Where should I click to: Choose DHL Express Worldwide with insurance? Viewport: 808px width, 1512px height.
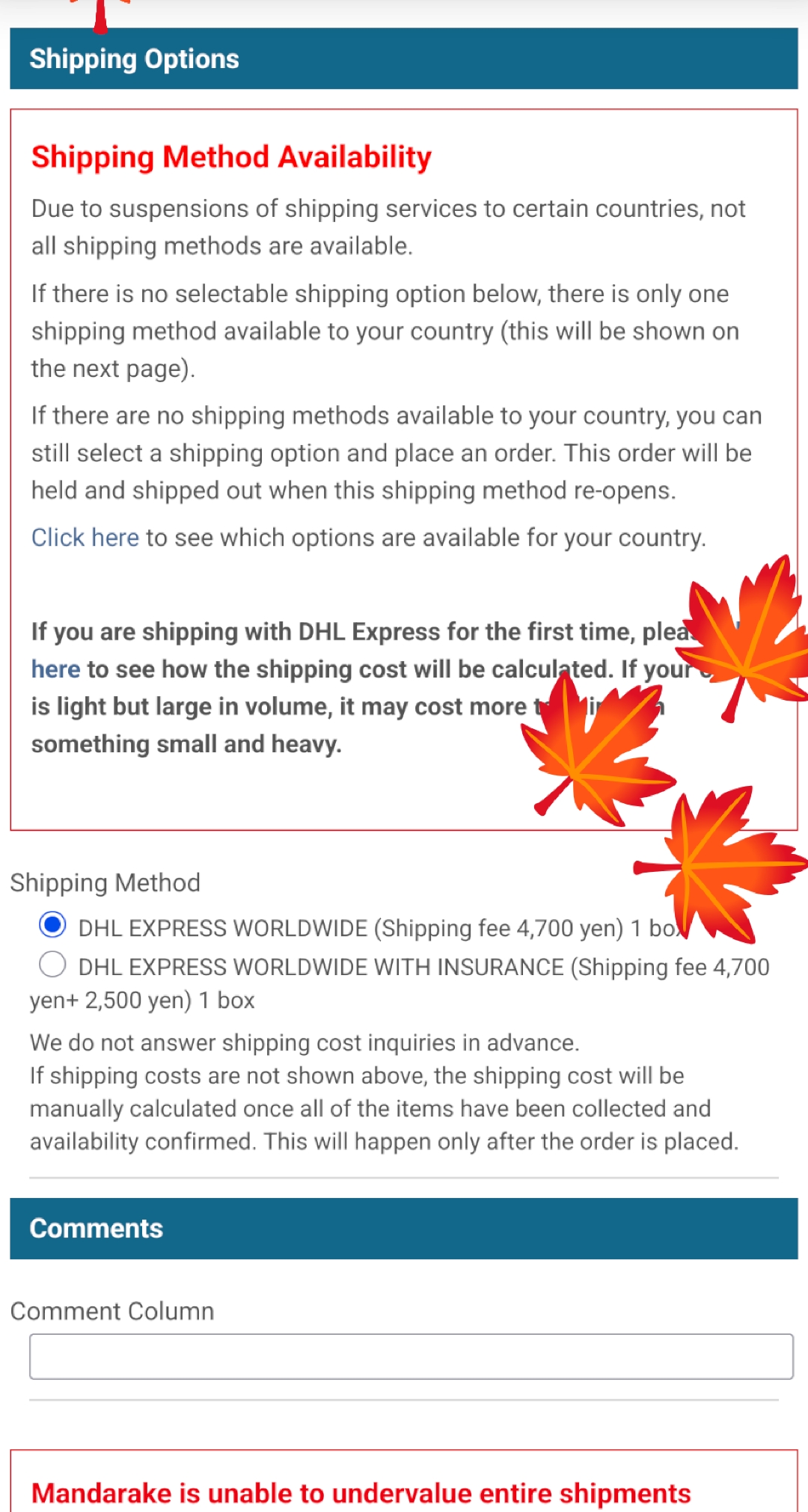coord(52,965)
